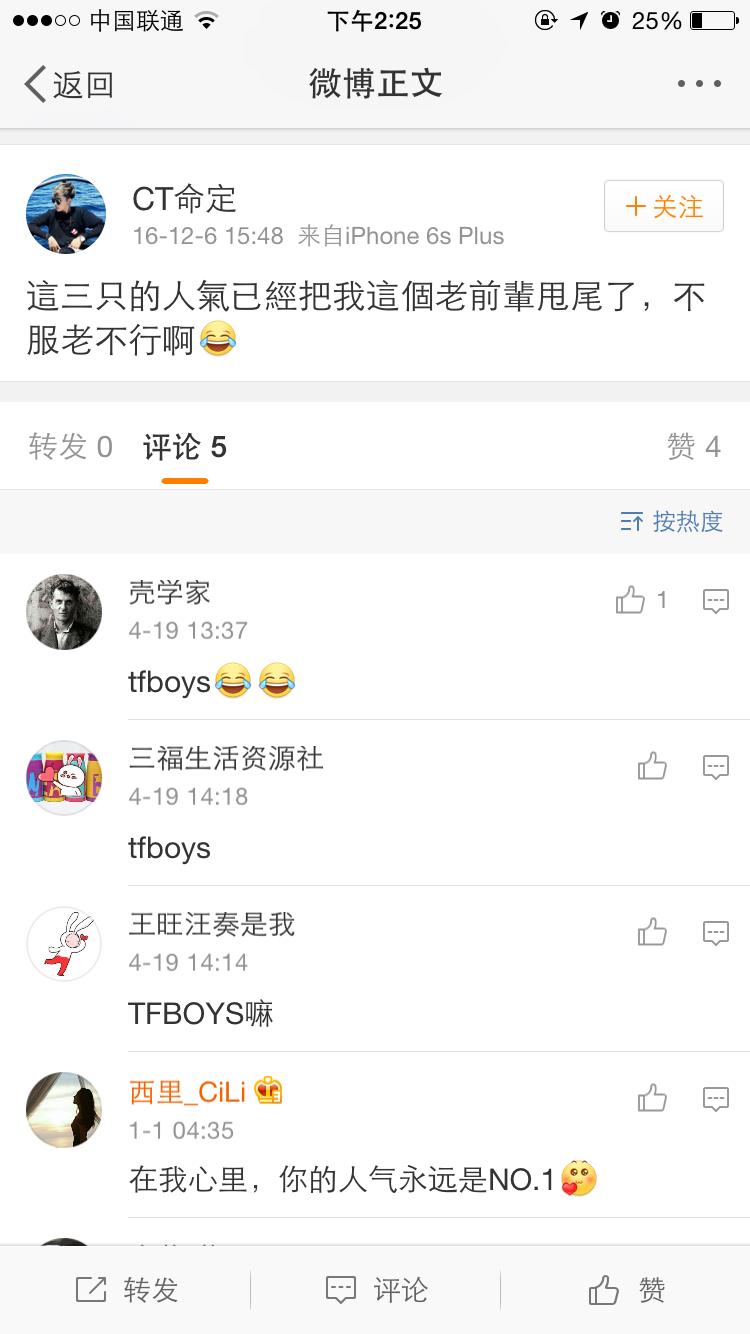The height and width of the screenshot is (1334, 750).
Task: Switch to the 转发 0 tab
Action: (71, 447)
